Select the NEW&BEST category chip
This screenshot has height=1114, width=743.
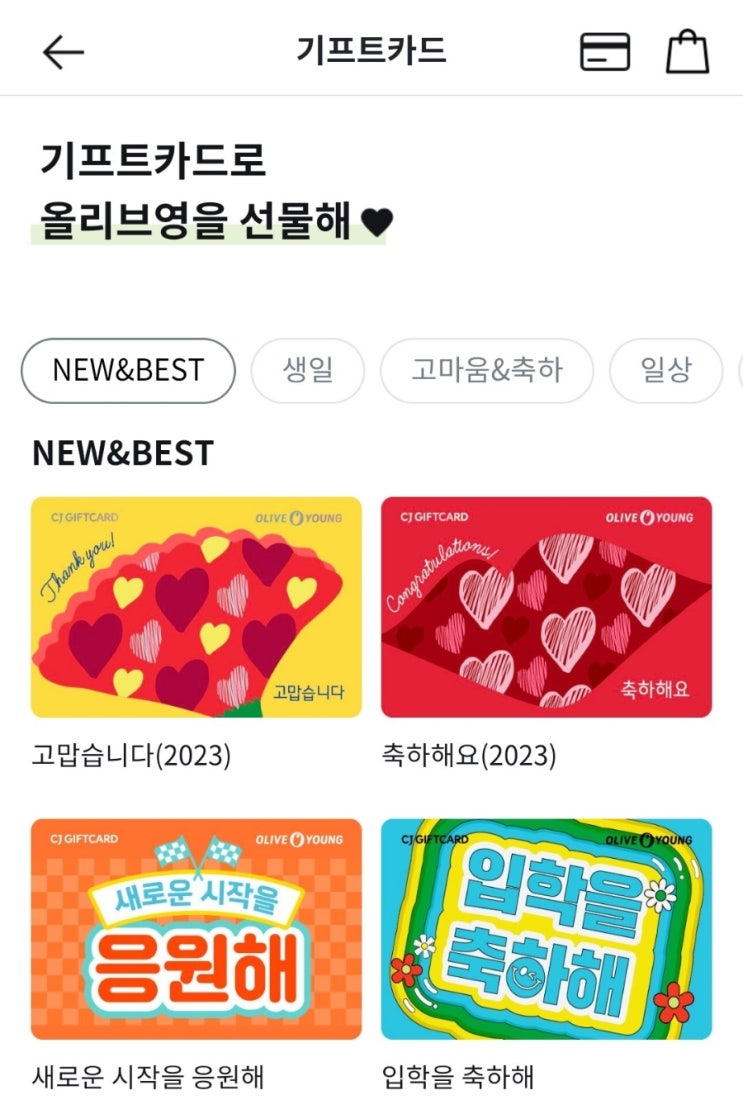click(x=128, y=370)
